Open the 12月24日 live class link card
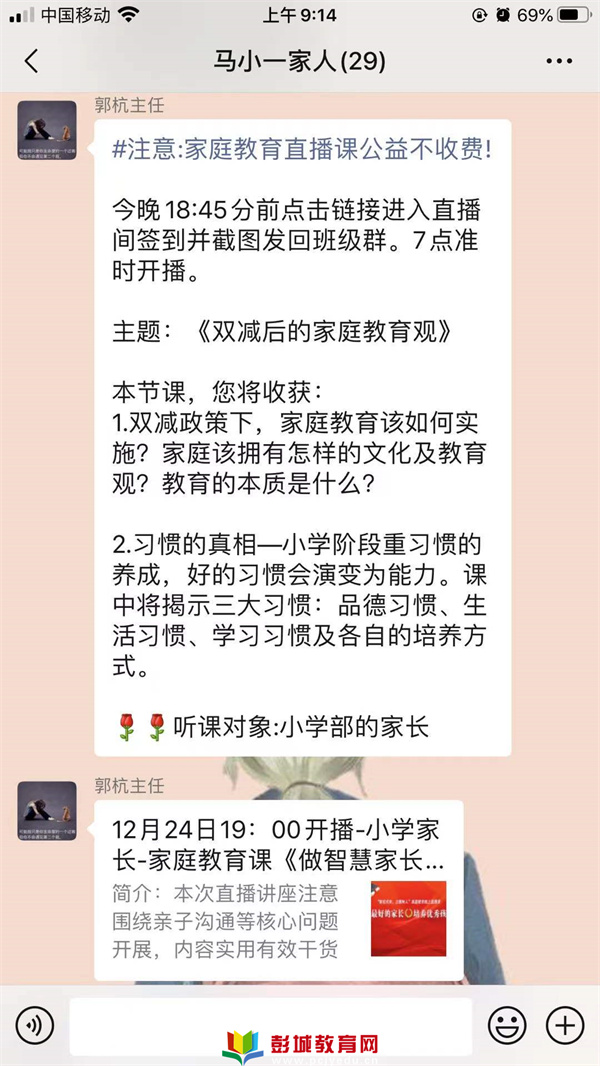 click(279, 891)
